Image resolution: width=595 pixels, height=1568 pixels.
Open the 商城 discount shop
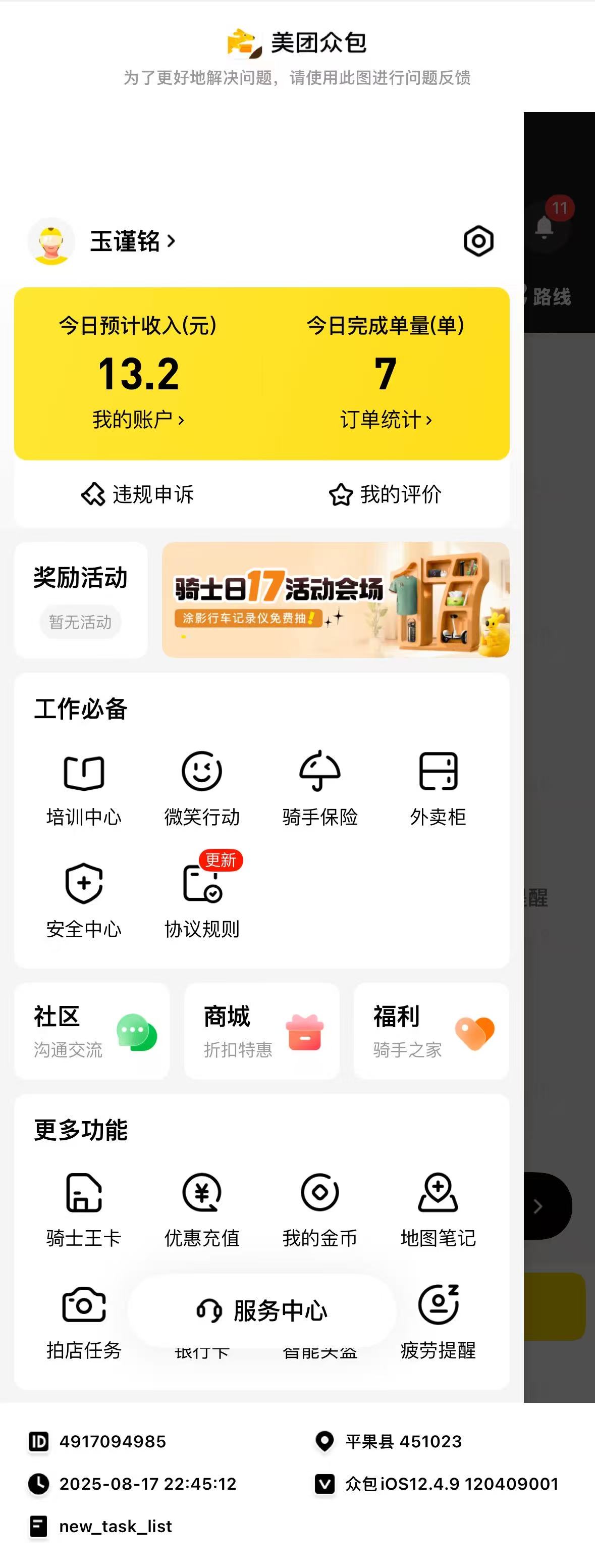click(261, 1031)
